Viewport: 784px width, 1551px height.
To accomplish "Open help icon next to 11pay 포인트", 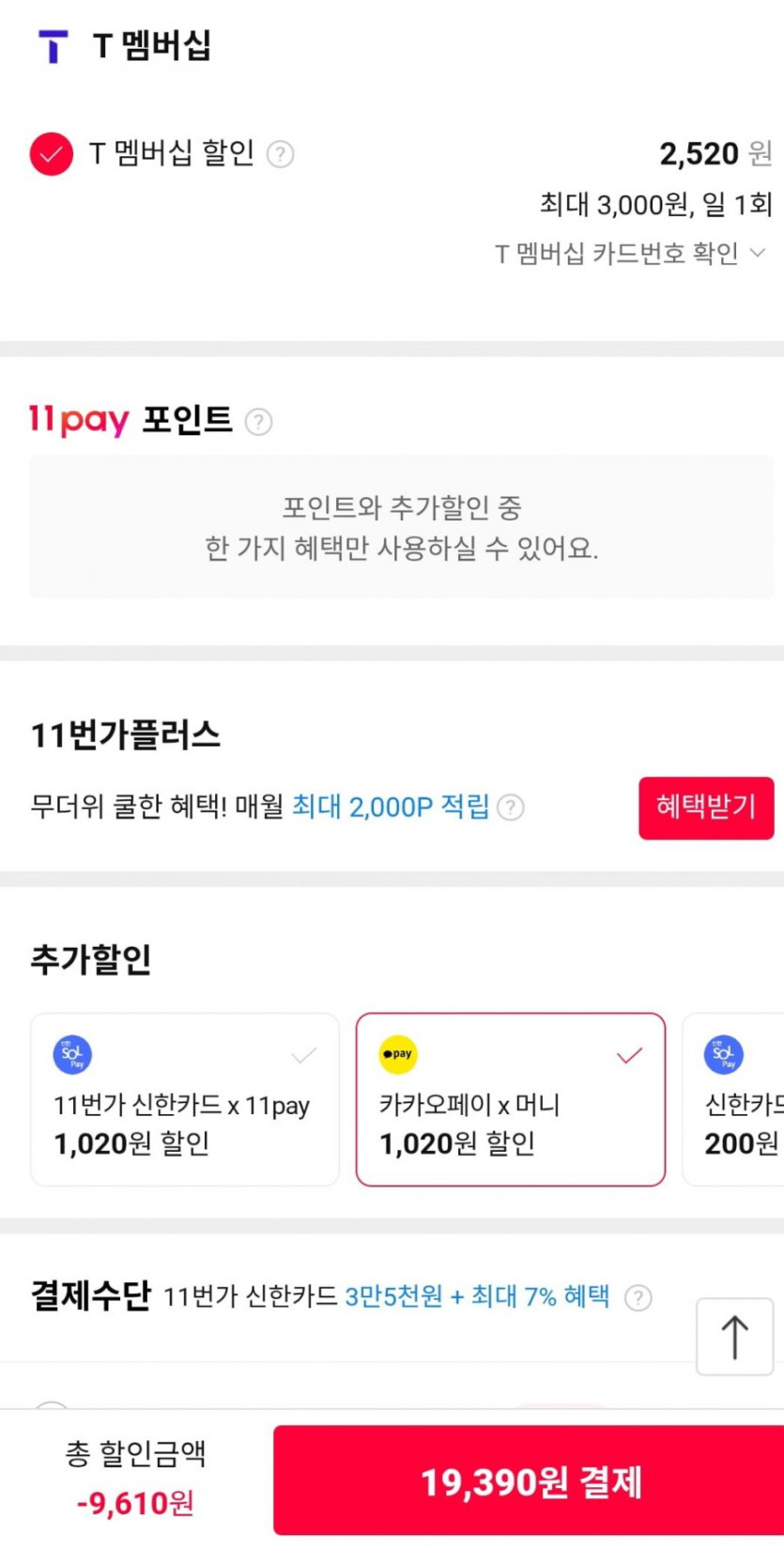I will click(x=258, y=422).
